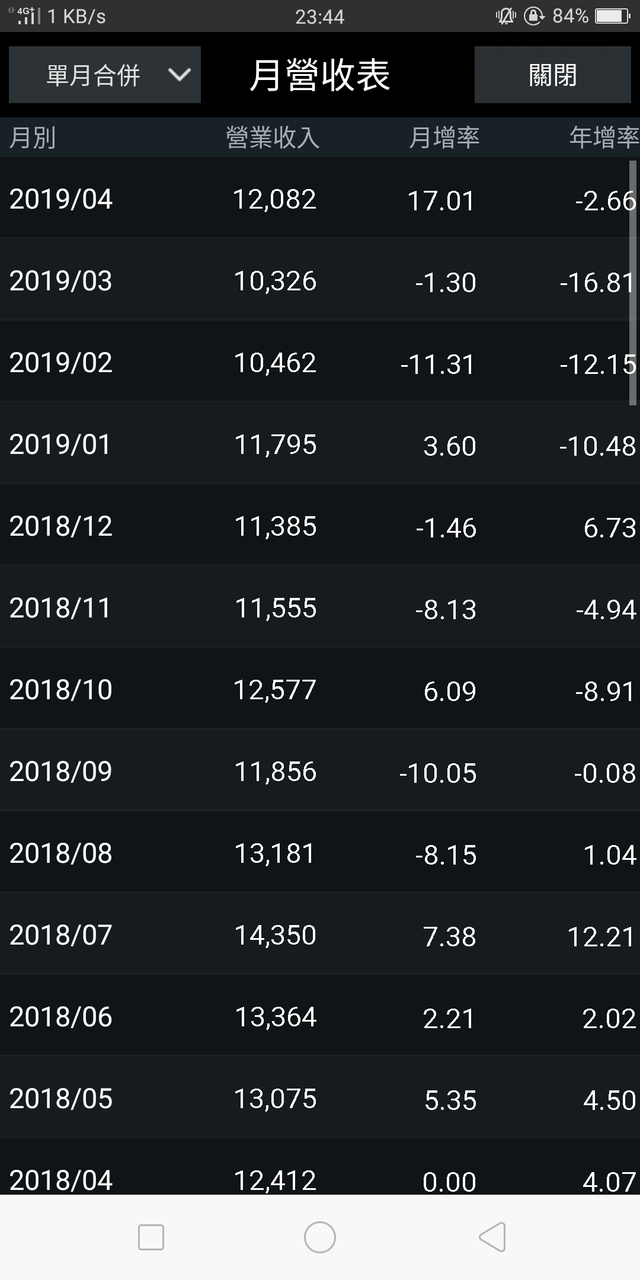The width and height of the screenshot is (640, 1280).
Task: Tap the system back button
Action: (491, 1237)
